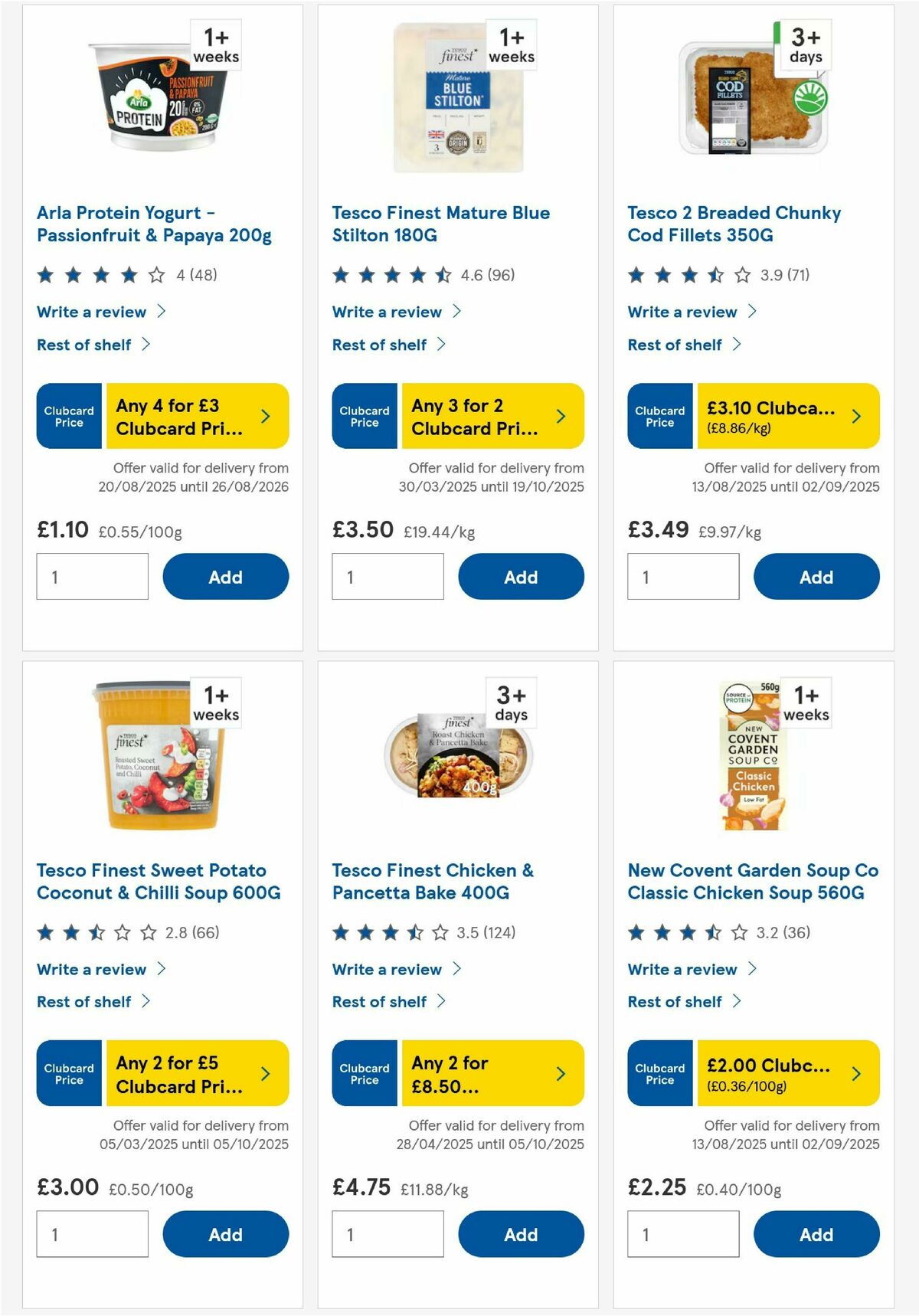Add the Sweet Potato Coconut Chilli Soup
Screen dimensions: 919x1316
(x=224, y=1234)
